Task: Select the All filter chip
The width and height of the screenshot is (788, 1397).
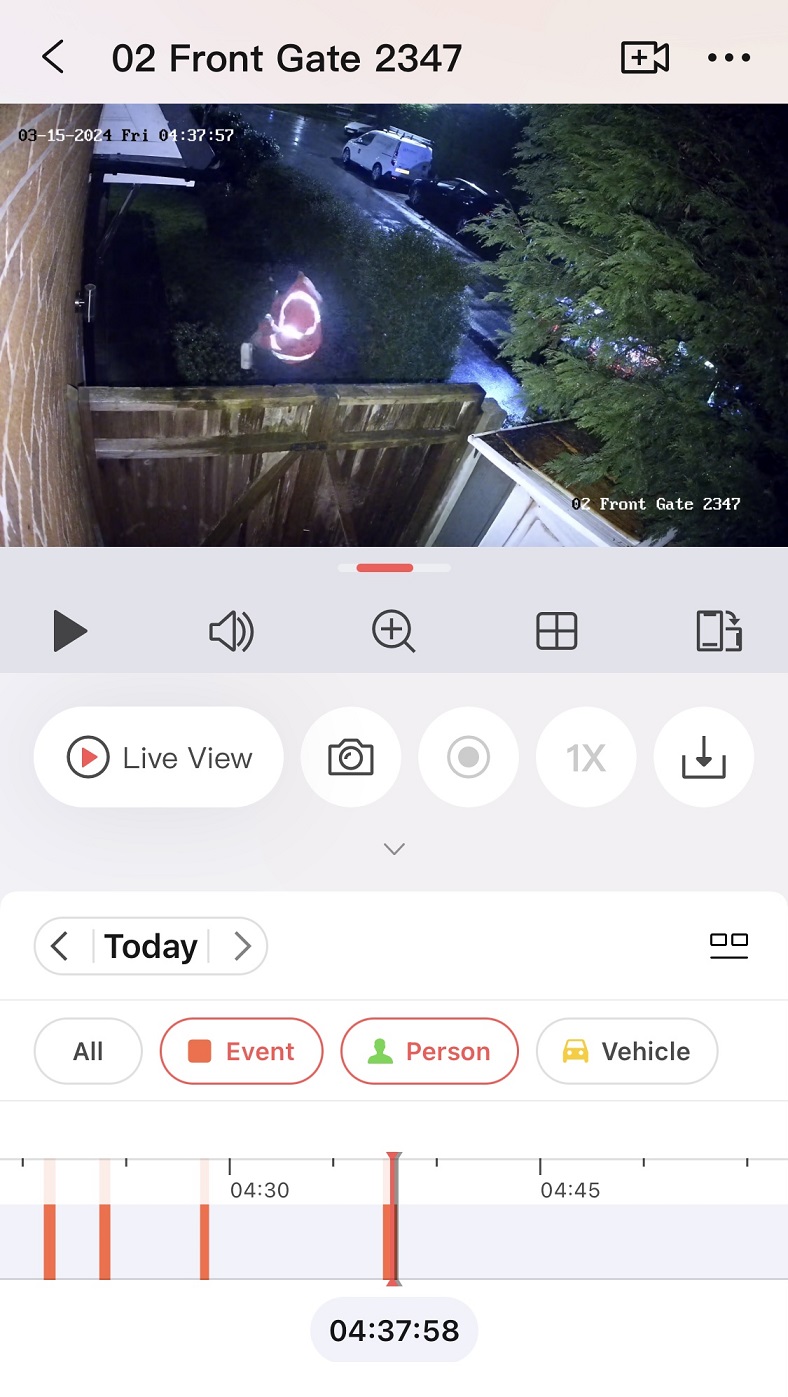Action: 88,1051
